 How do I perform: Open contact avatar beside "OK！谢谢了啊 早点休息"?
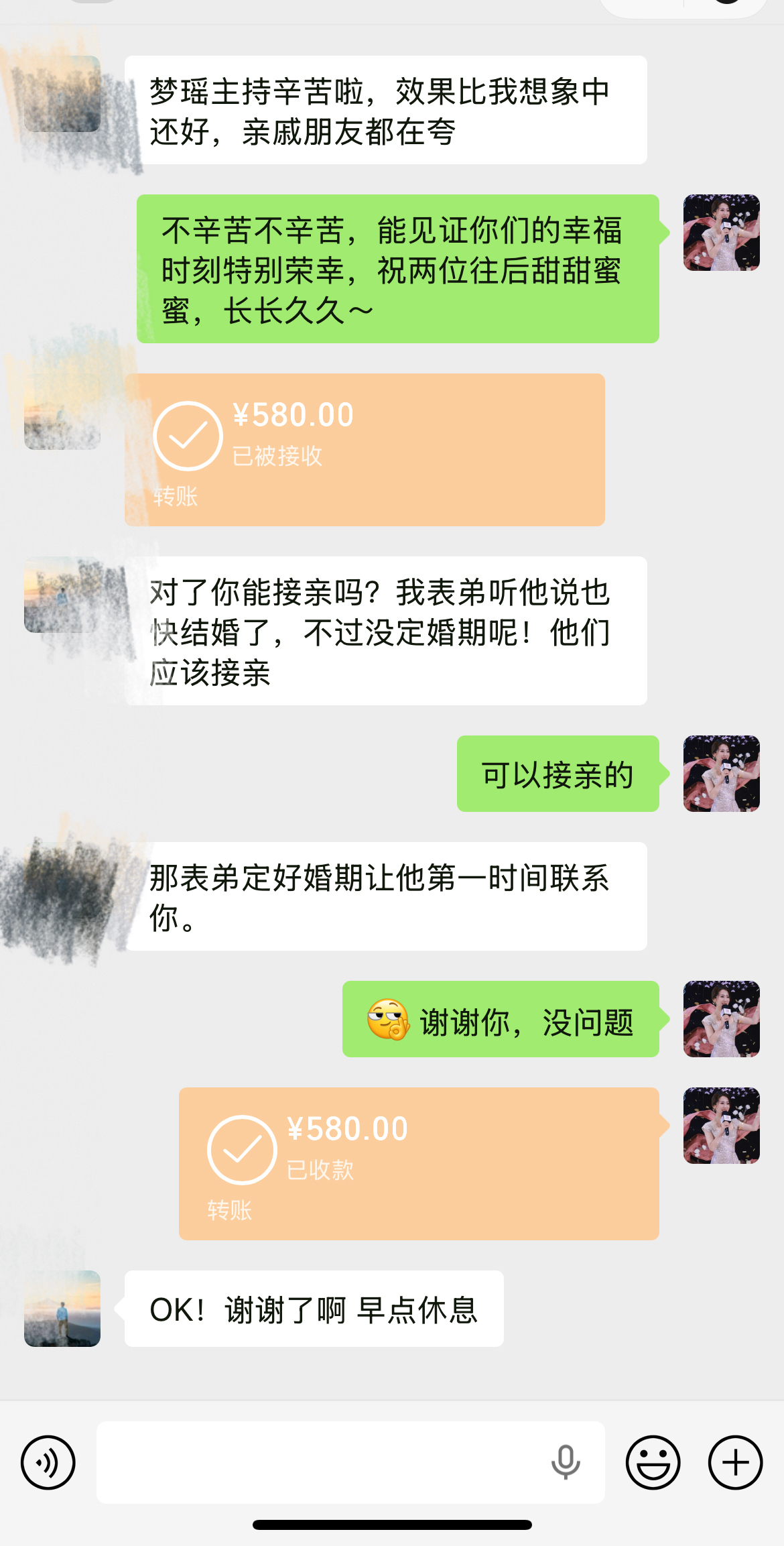[62, 1308]
